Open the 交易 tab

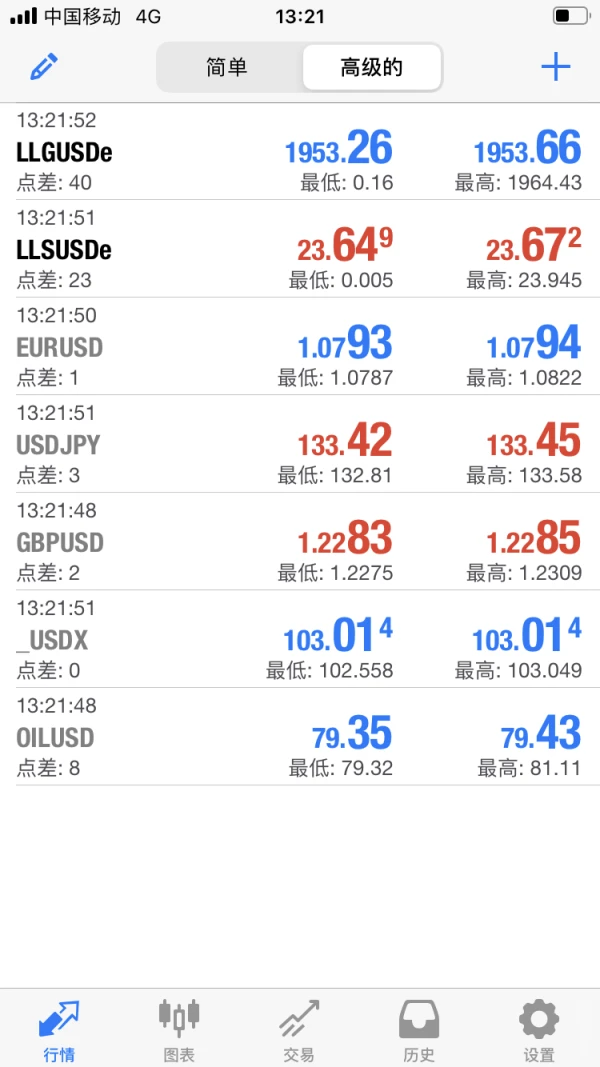point(299,1029)
